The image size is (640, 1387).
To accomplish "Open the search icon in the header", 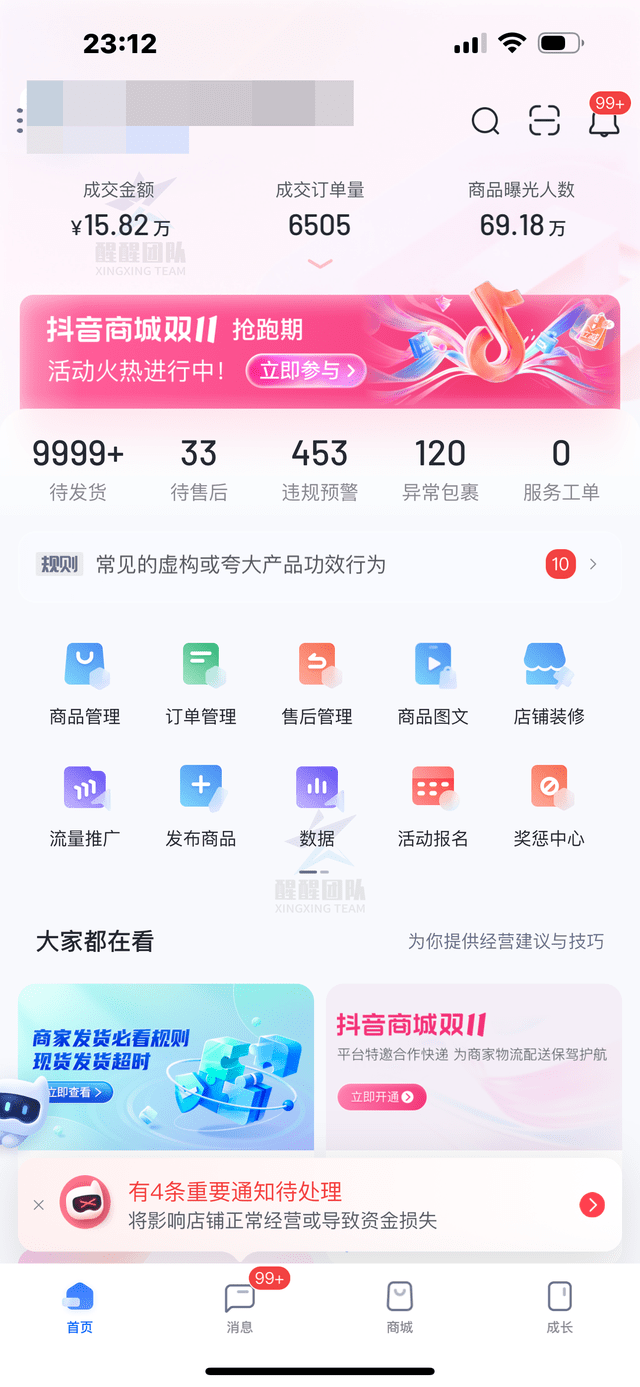I will click(x=485, y=121).
